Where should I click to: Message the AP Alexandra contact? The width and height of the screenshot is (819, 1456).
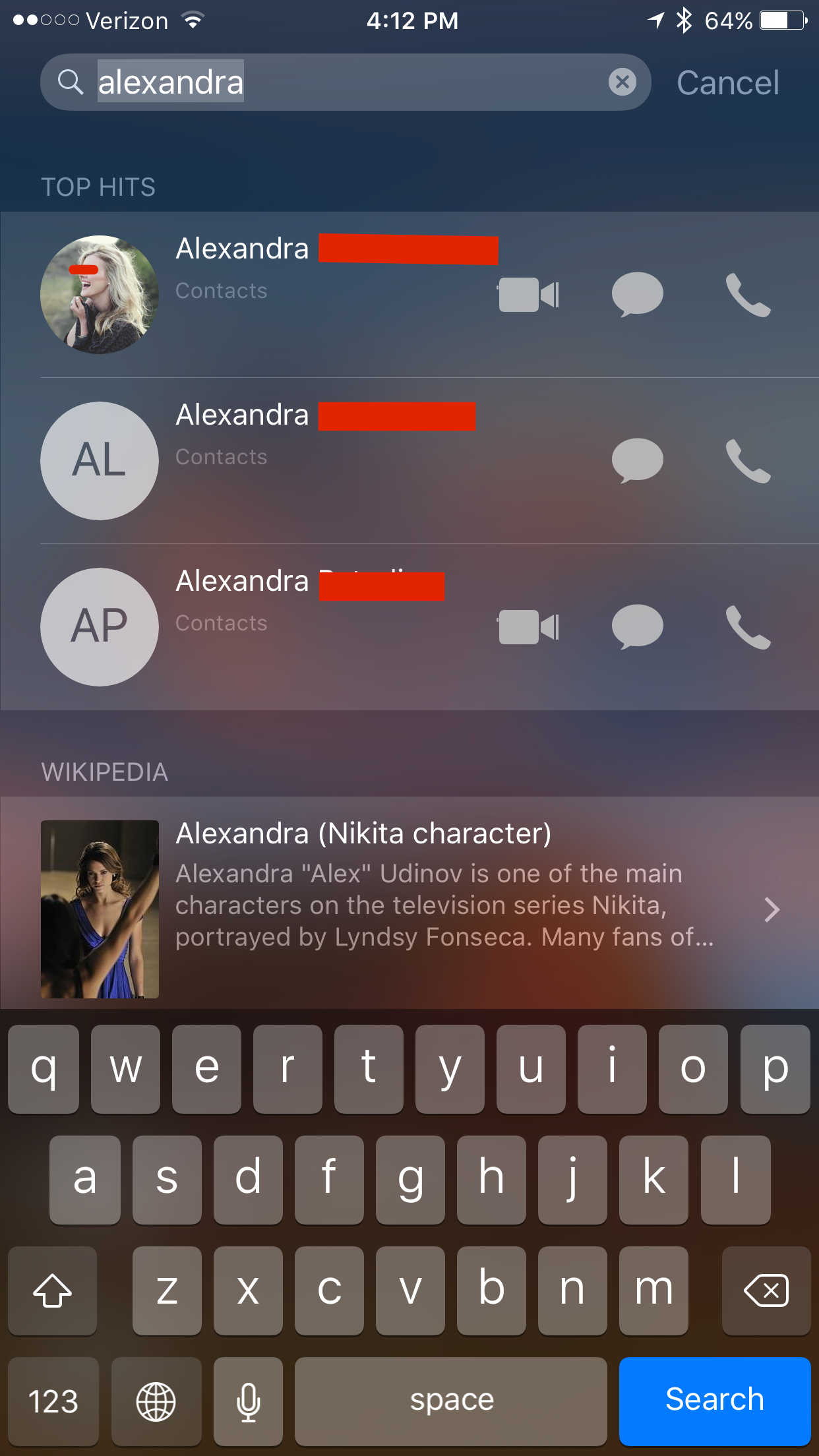637,627
